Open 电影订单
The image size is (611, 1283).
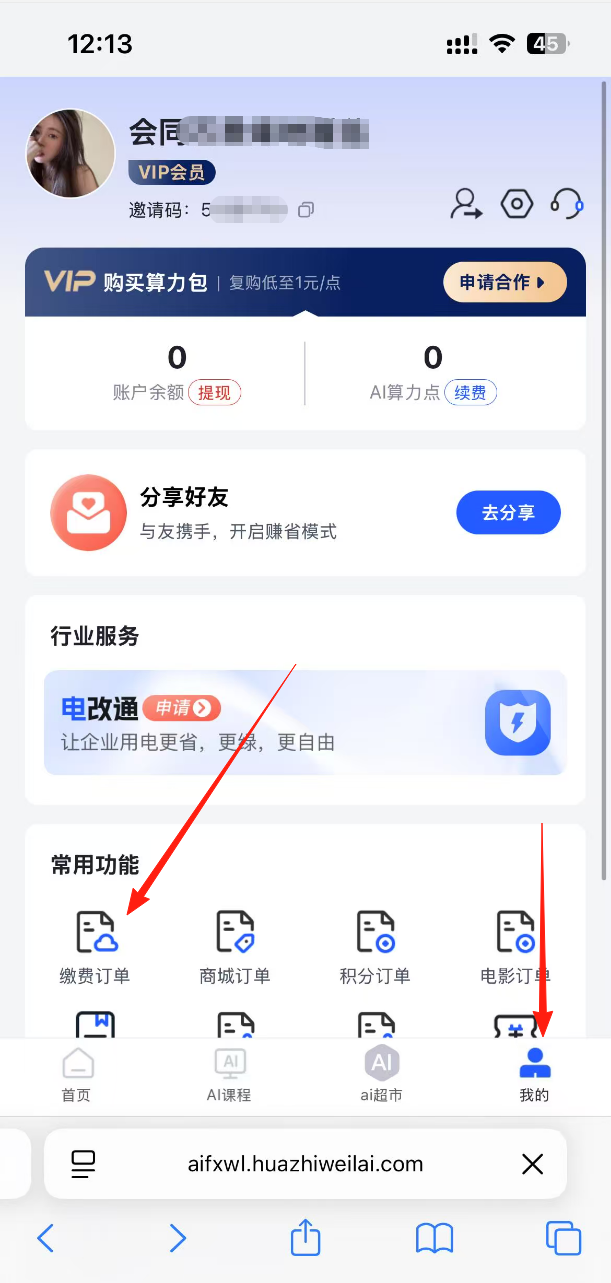tap(515, 946)
